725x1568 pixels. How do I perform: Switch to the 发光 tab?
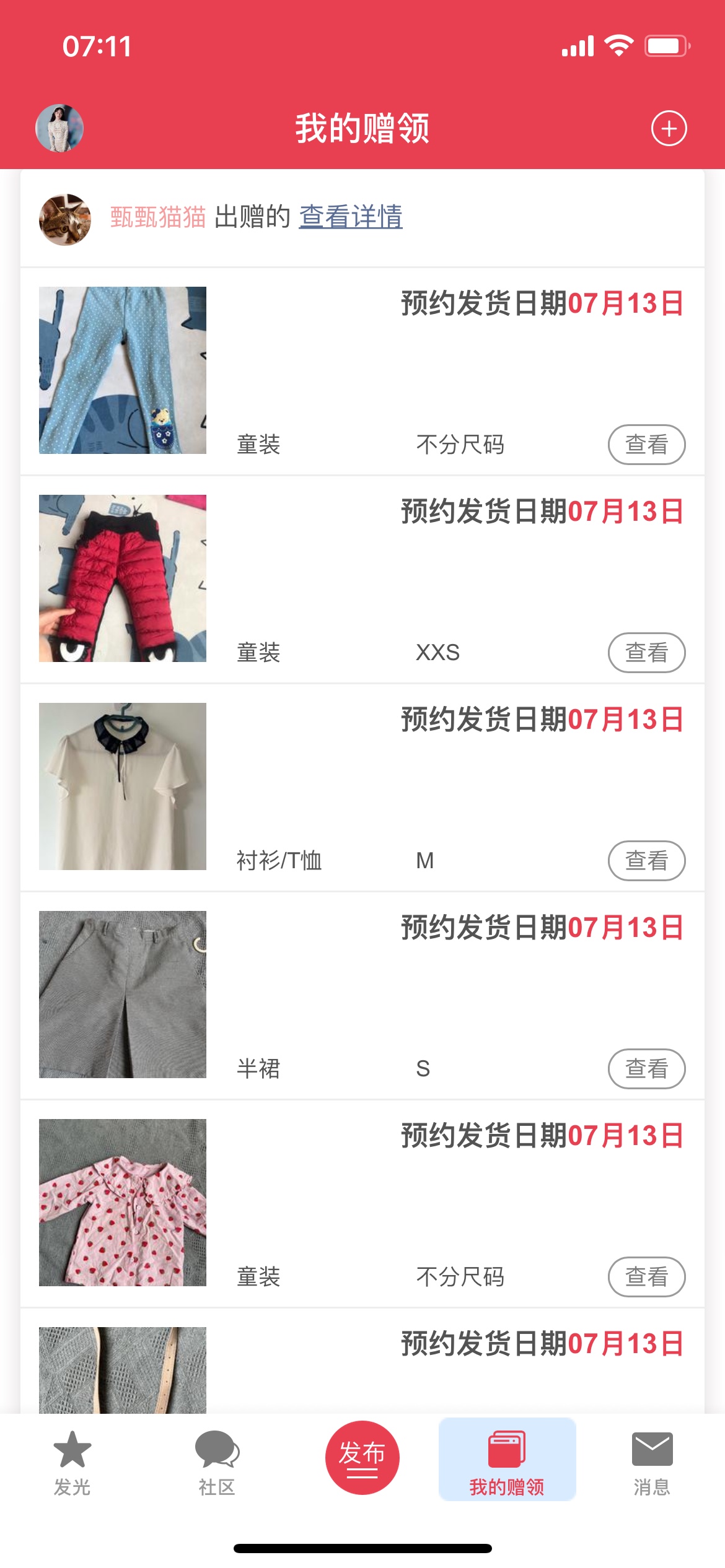coord(72,1463)
